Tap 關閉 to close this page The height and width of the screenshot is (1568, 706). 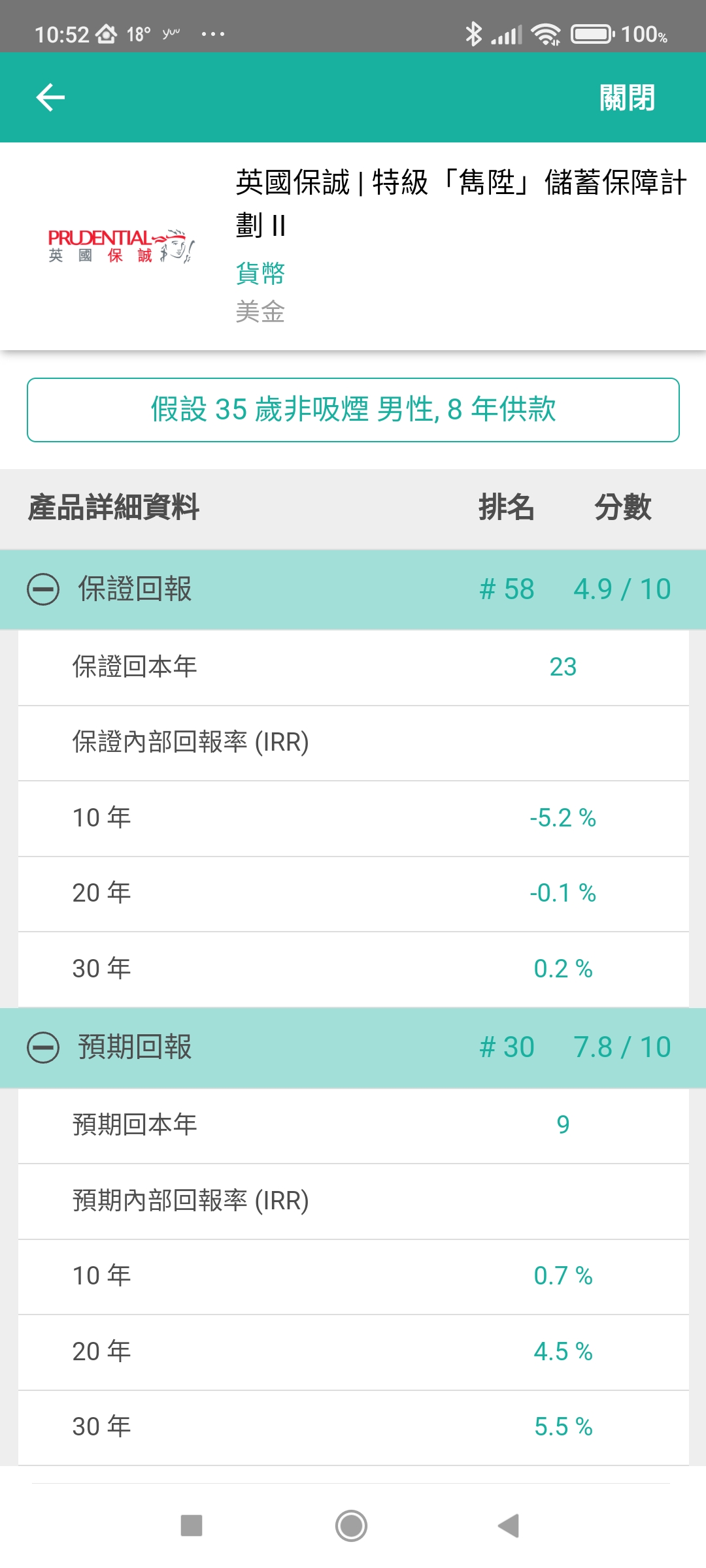click(627, 97)
